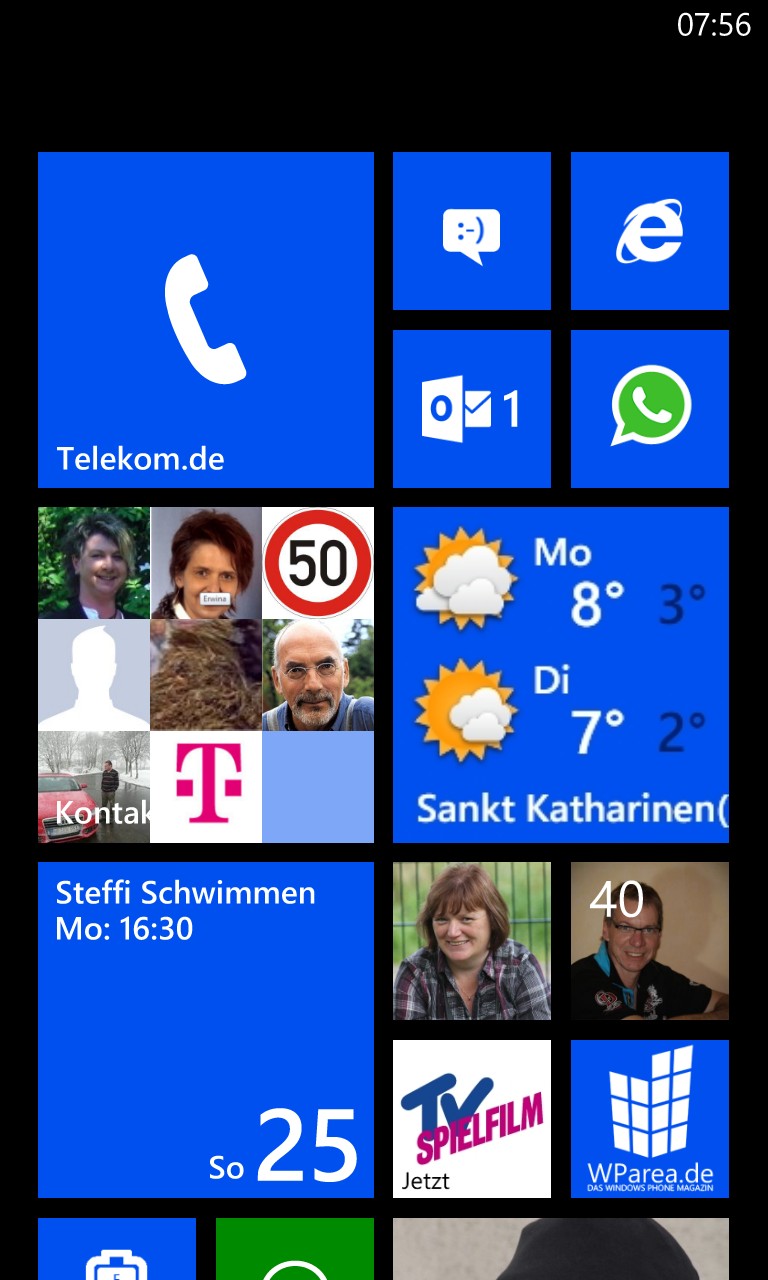Open the Telekom.de phone tile
768x1280 pixels.
click(x=206, y=320)
